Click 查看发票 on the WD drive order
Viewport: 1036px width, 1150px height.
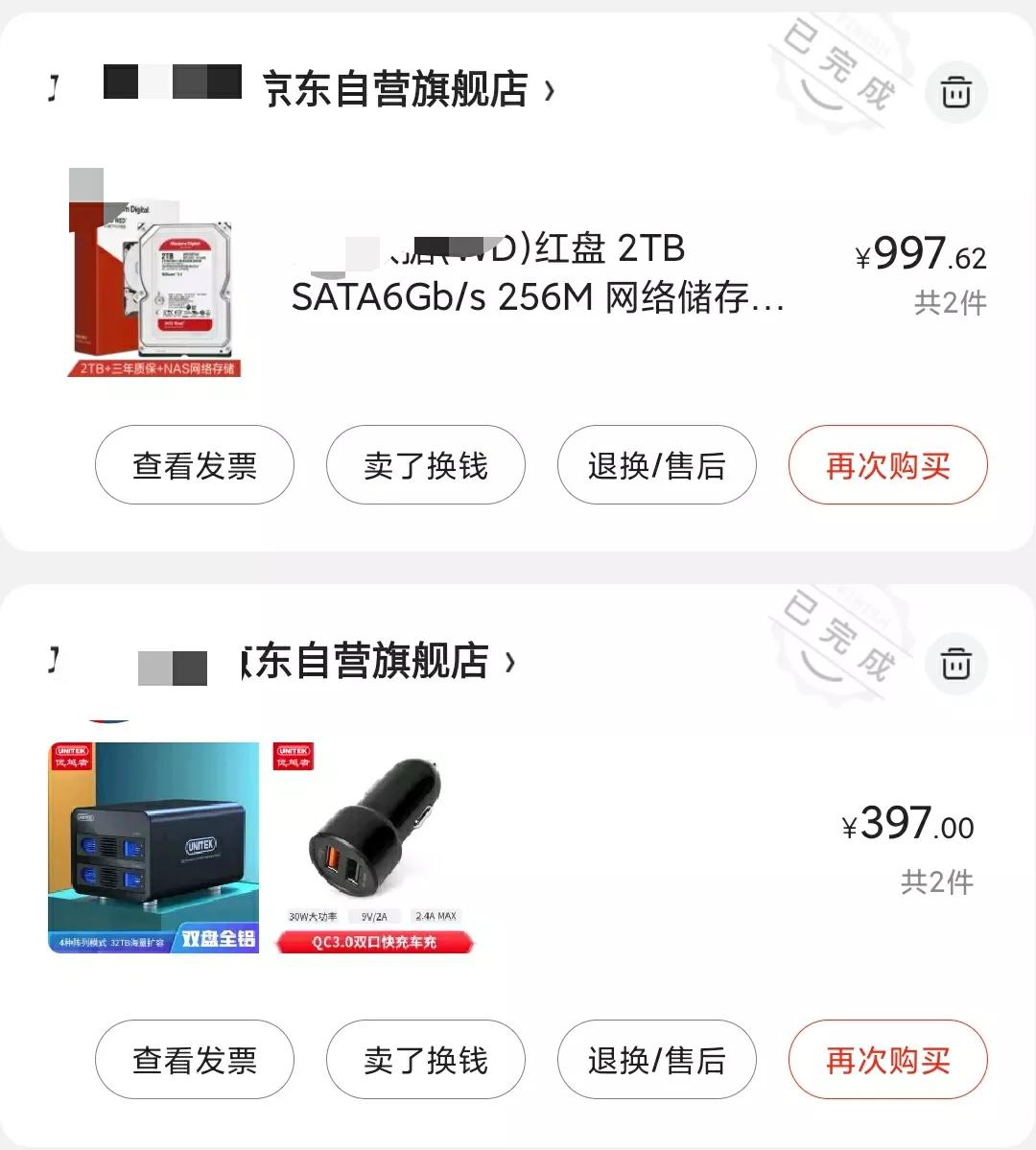tap(195, 465)
